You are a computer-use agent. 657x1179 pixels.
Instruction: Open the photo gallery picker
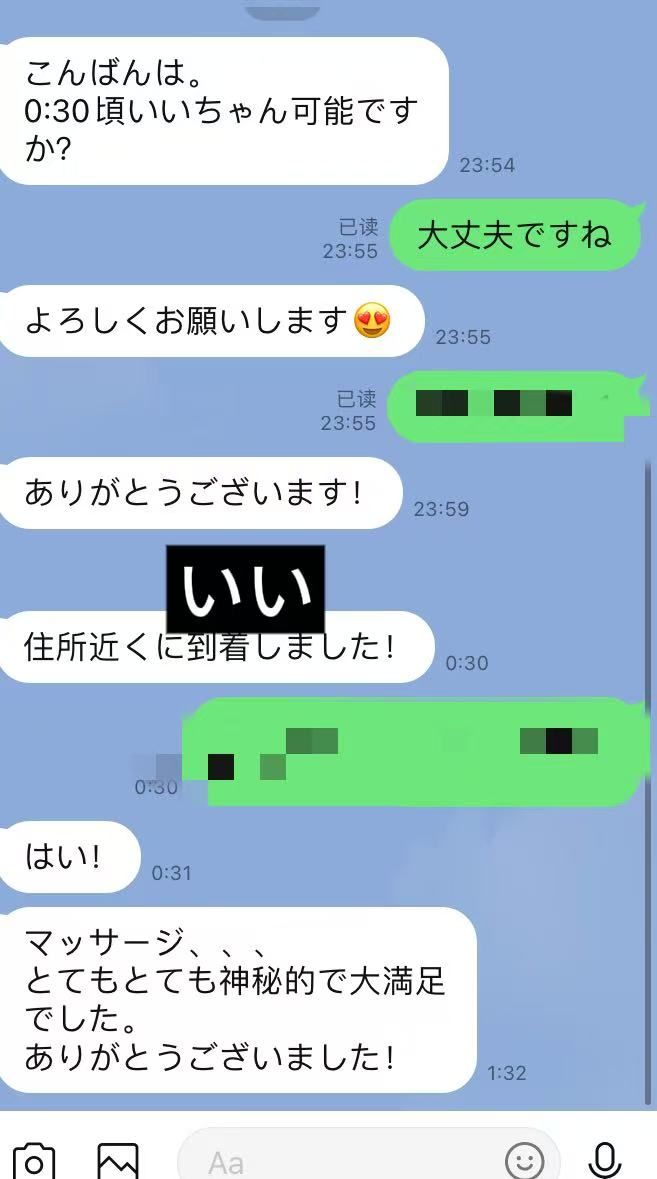click(118, 1162)
